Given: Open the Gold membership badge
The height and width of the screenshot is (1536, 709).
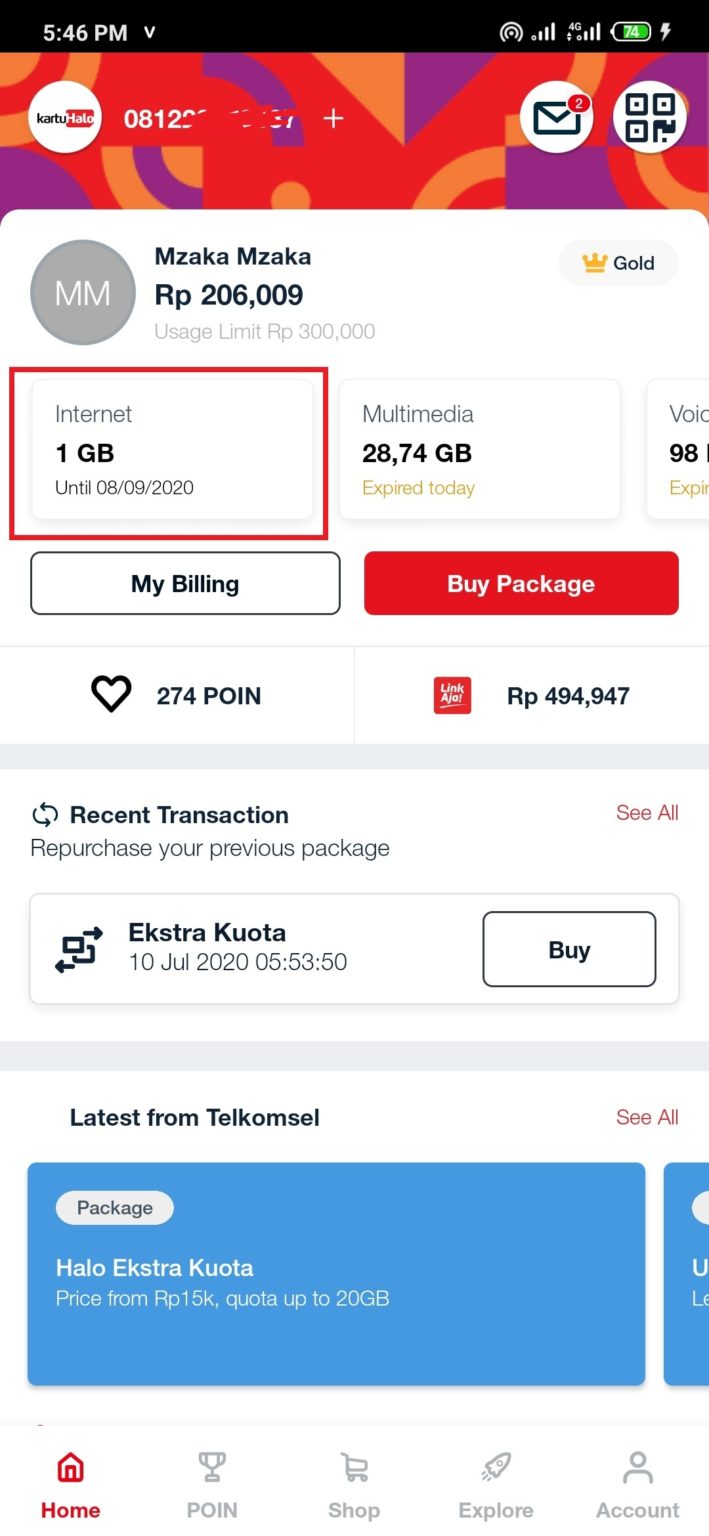Looking at the screenshot, I should point(619,263).
